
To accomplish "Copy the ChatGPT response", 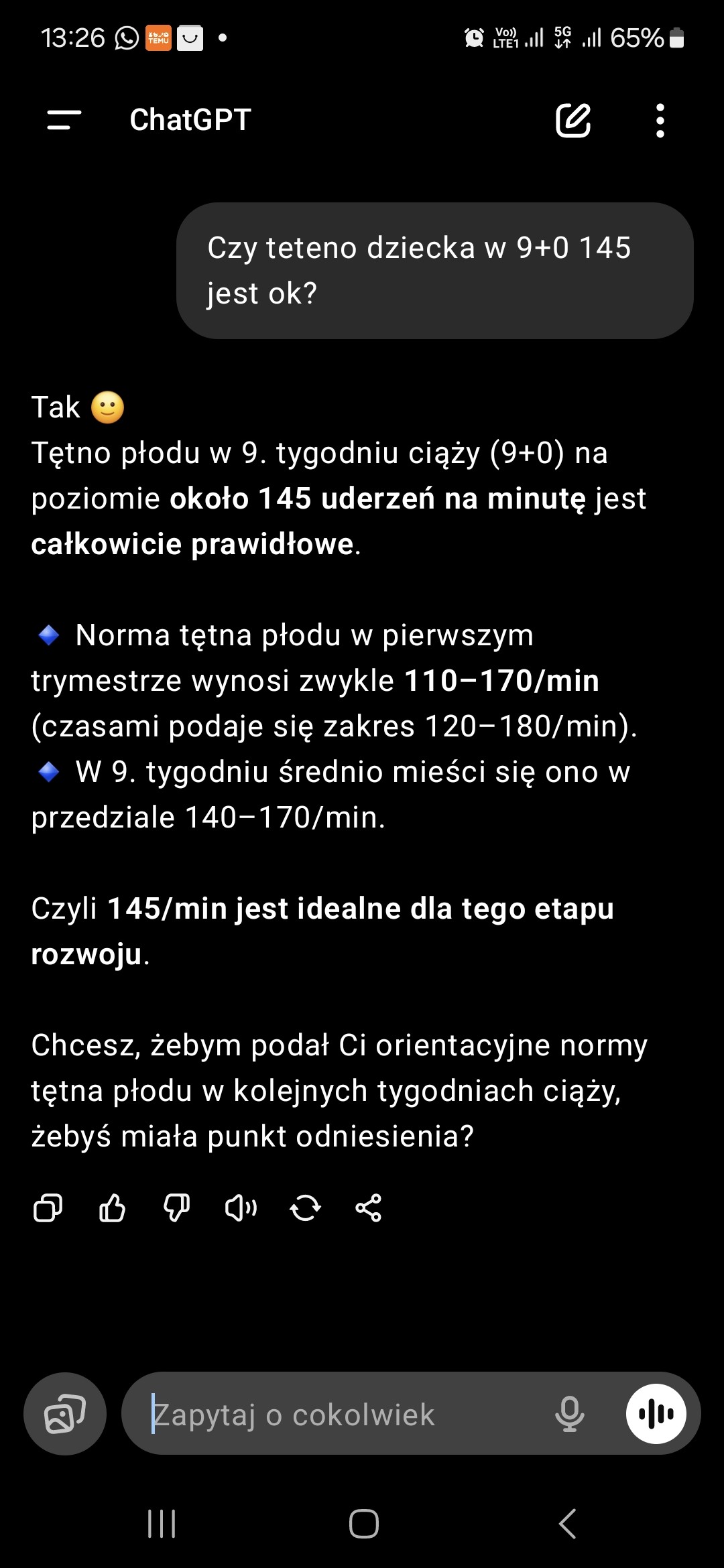I will [x=48, y=1208].
